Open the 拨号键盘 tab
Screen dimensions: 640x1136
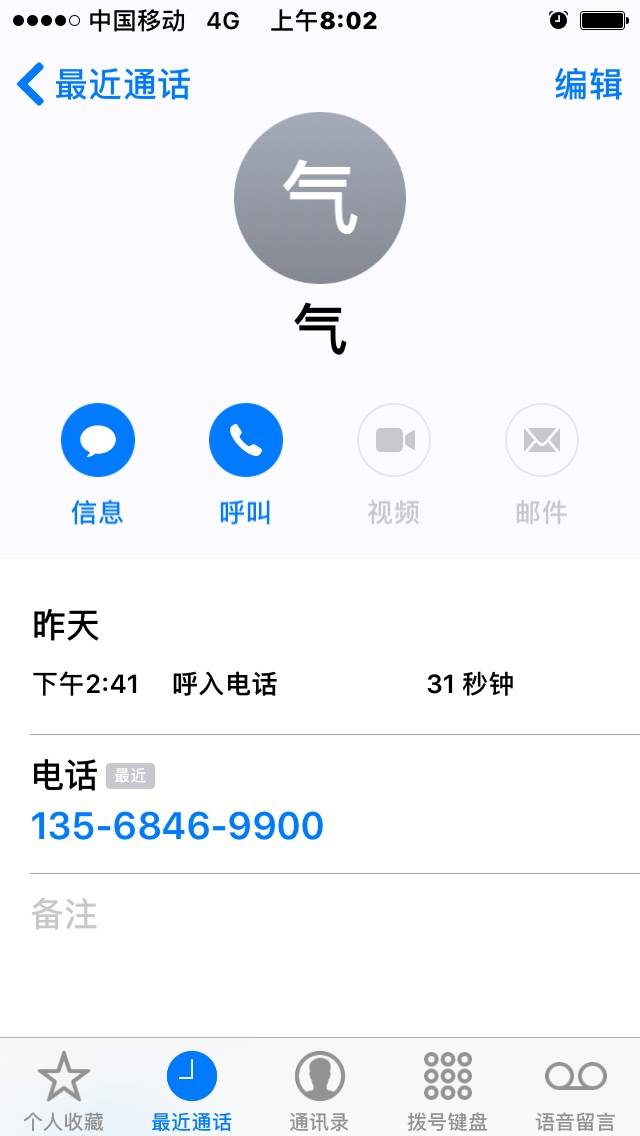(x=447, y=1090)
